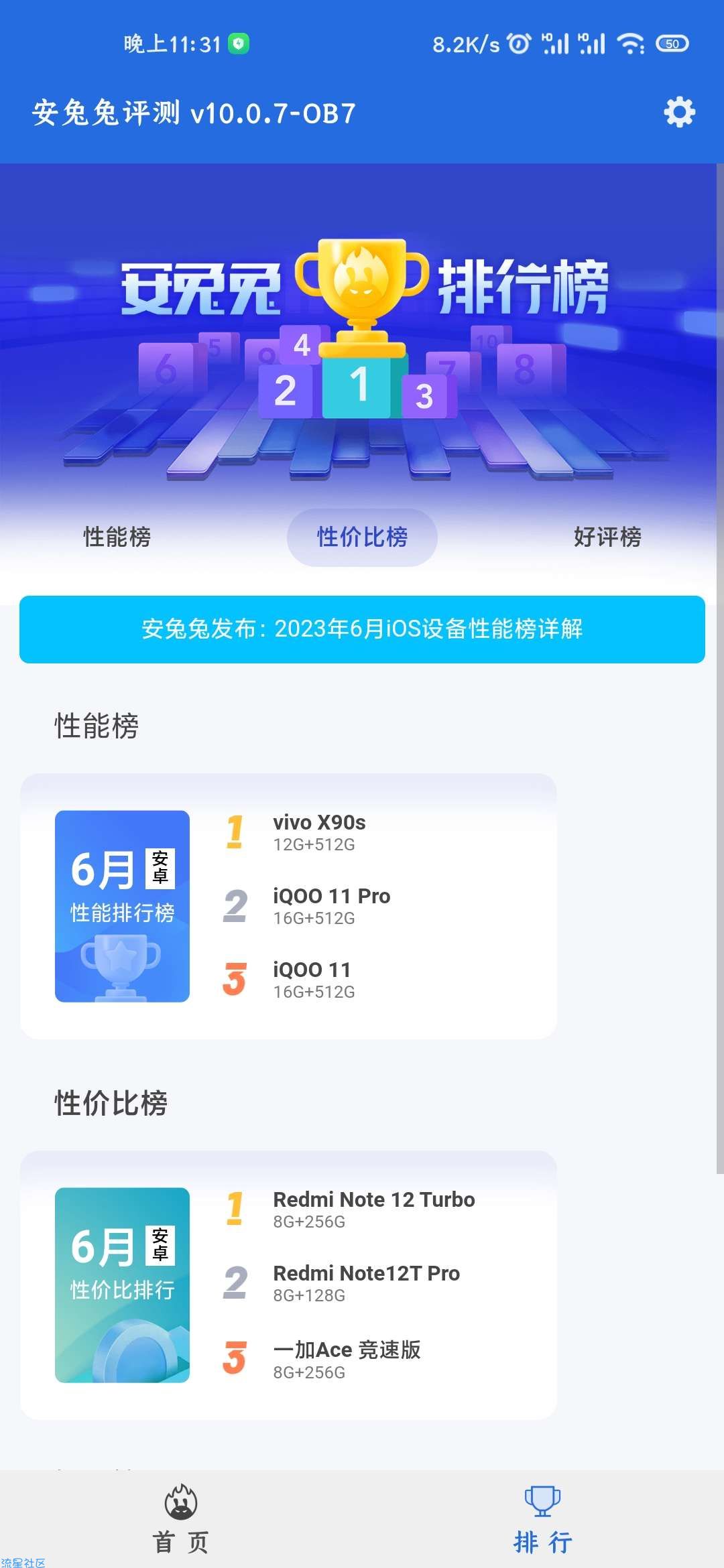
Task: Open the settings gear icon
Action: point(679,112)
